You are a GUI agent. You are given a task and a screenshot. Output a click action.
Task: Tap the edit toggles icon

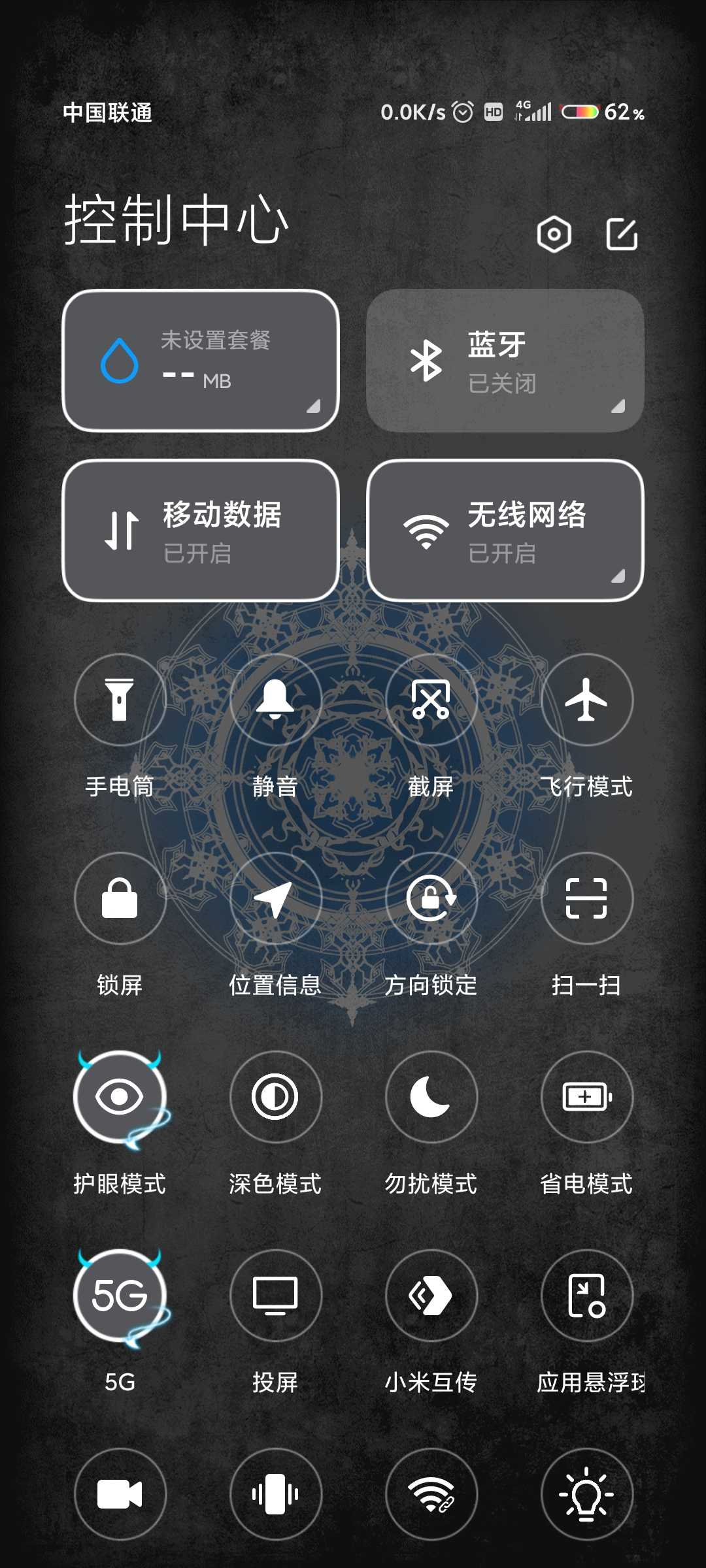tap(622, 234)
